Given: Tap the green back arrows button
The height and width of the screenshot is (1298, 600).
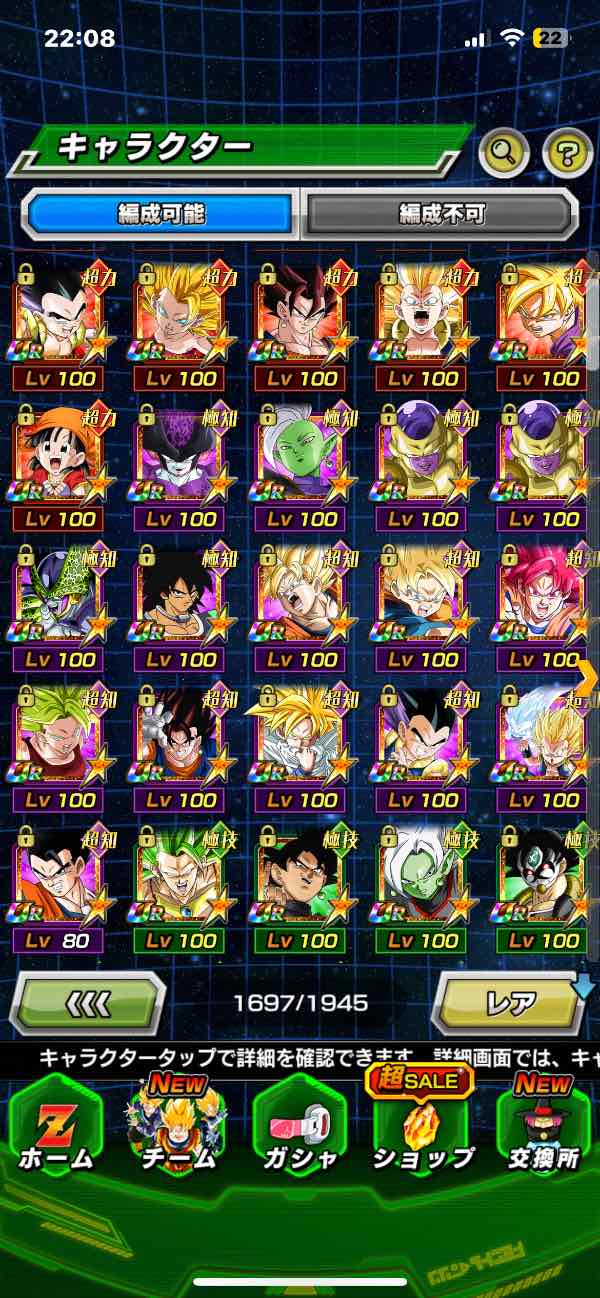Looking at the screenshot, I should click(x=88, y=1002).
